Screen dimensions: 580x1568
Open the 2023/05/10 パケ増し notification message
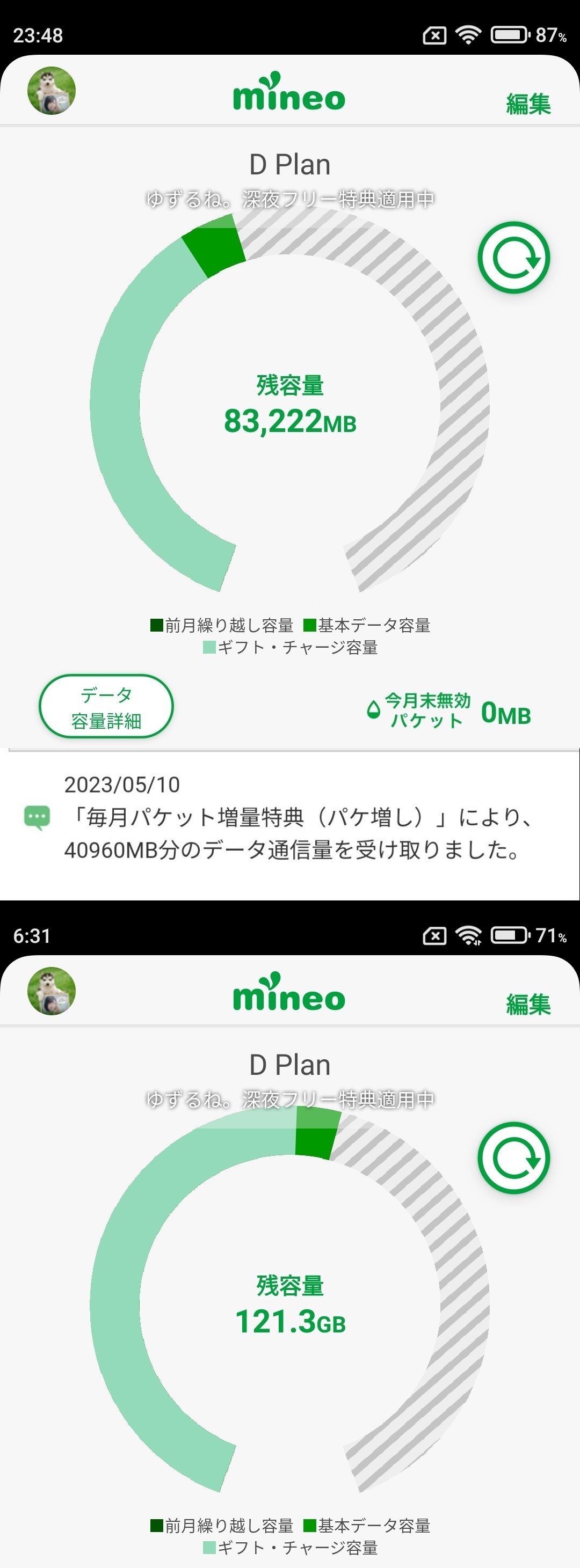pyautogui.click(x=290, y=817)
